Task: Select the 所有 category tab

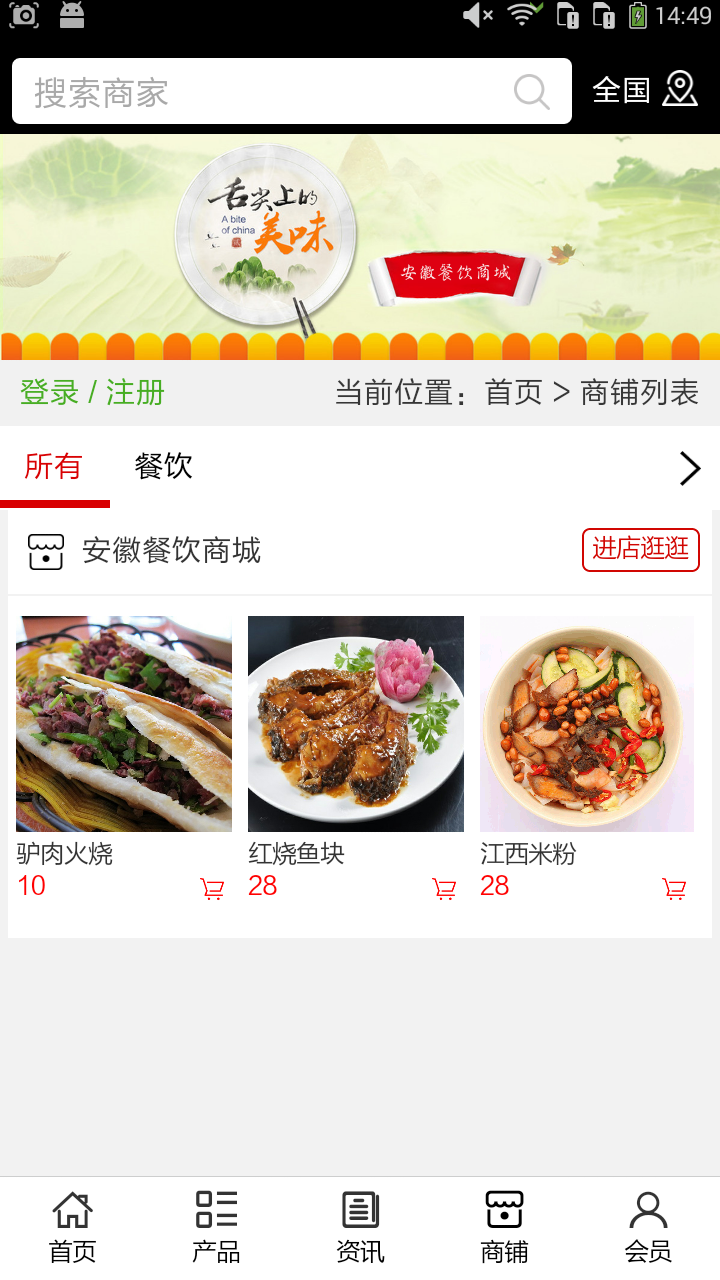Action: pos(54,466)
